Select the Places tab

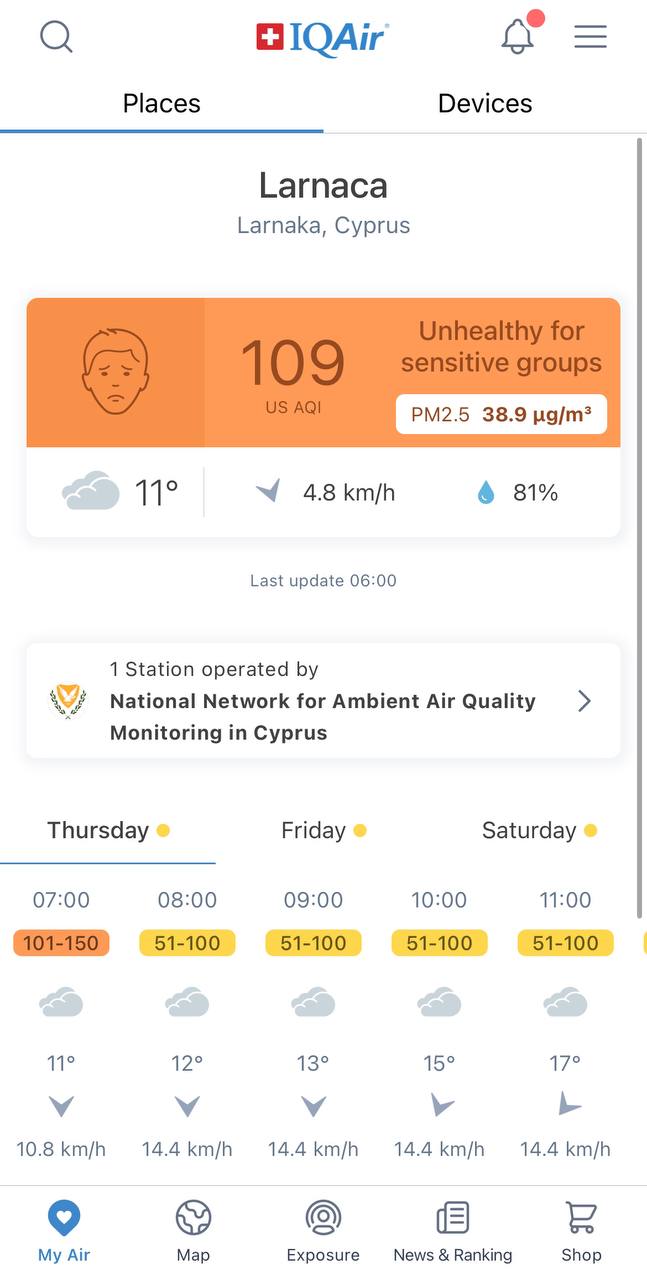(161, 103)
